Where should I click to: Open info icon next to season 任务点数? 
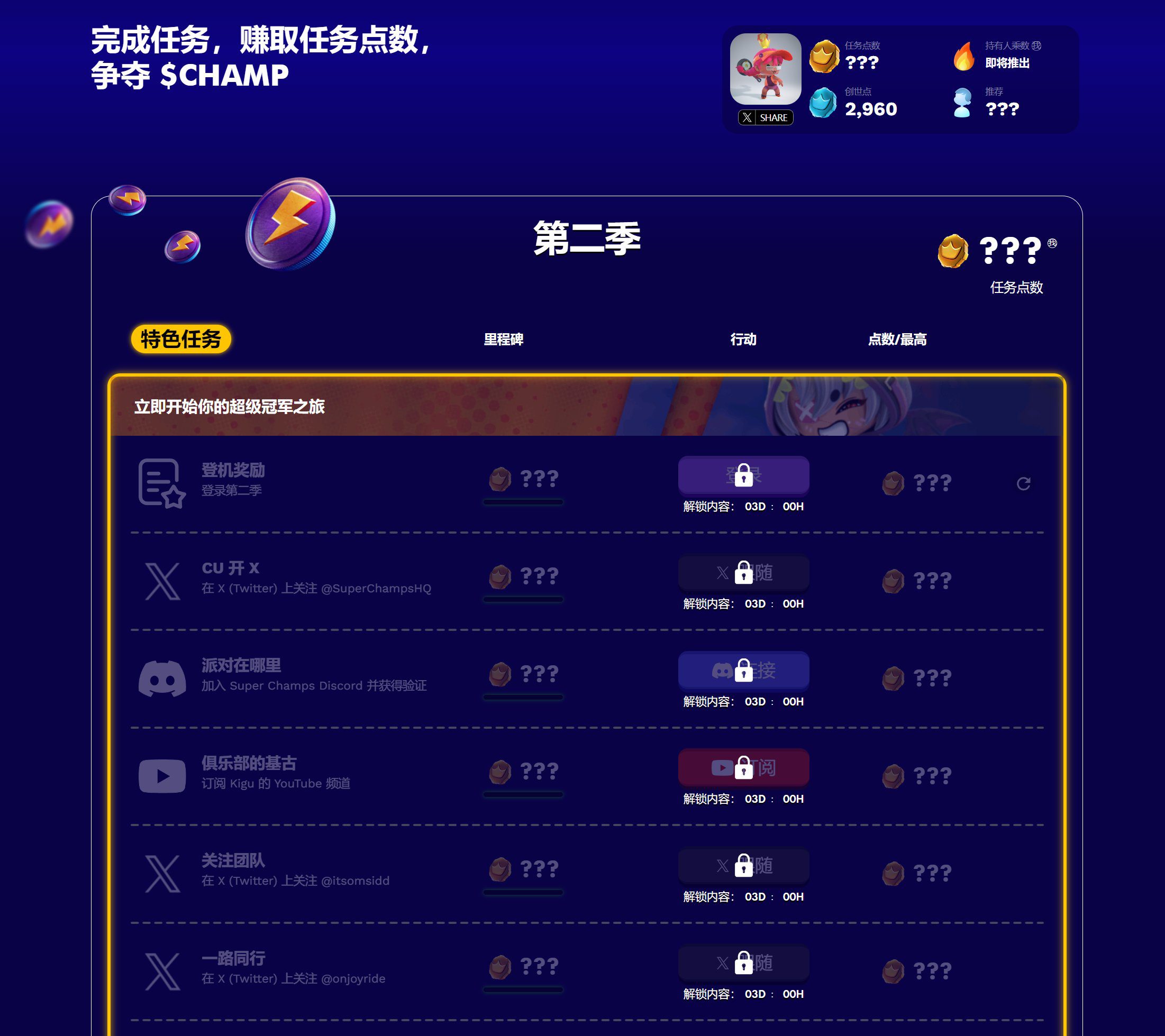point(1052,243)
